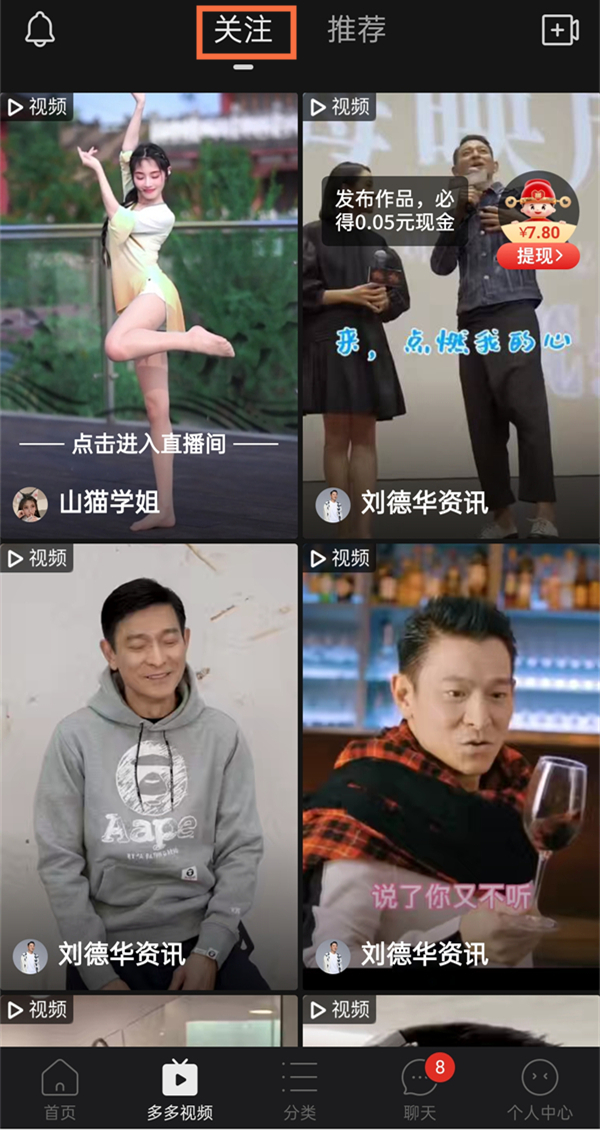Go to the 首页 home tab
600x1130 pixels.
click(59, 1089)
